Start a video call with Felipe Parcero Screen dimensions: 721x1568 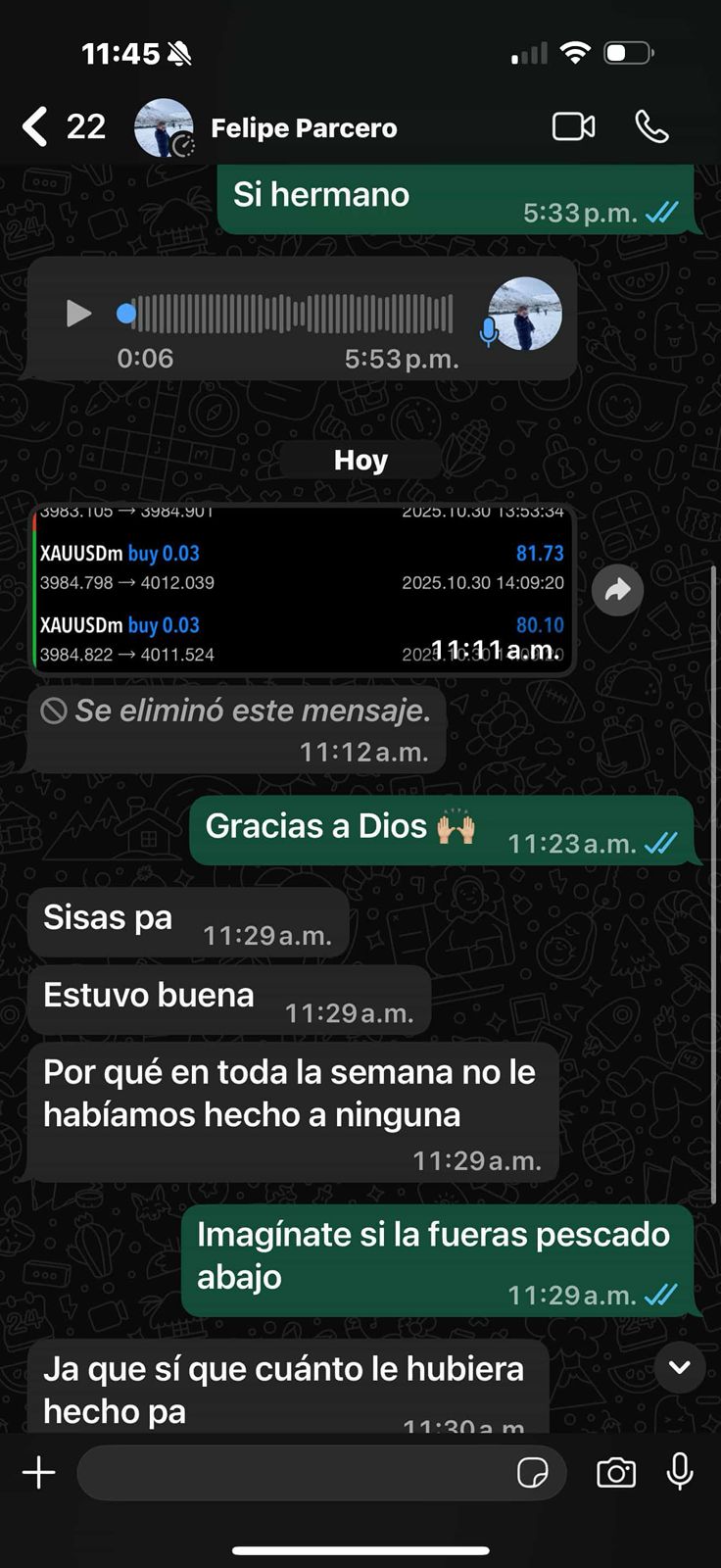pos(573,125)
